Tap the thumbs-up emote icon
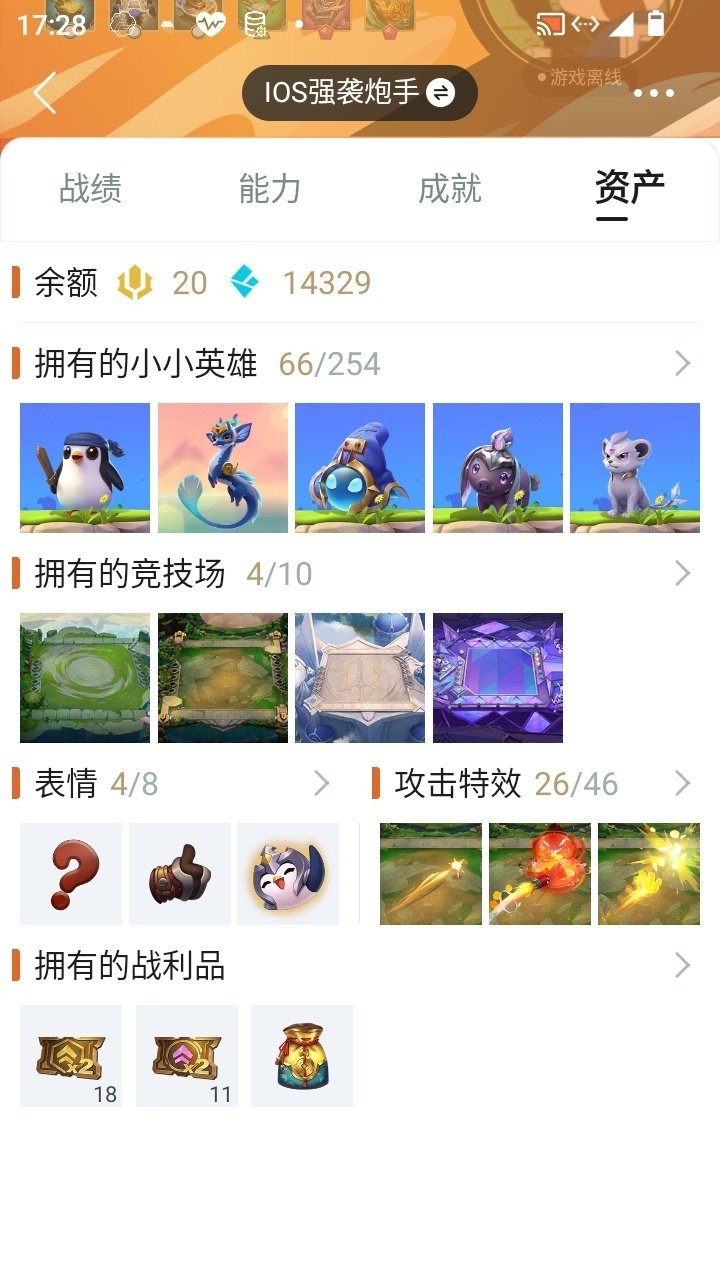This screenshot has height=1280, width=720. coord(186,873)
